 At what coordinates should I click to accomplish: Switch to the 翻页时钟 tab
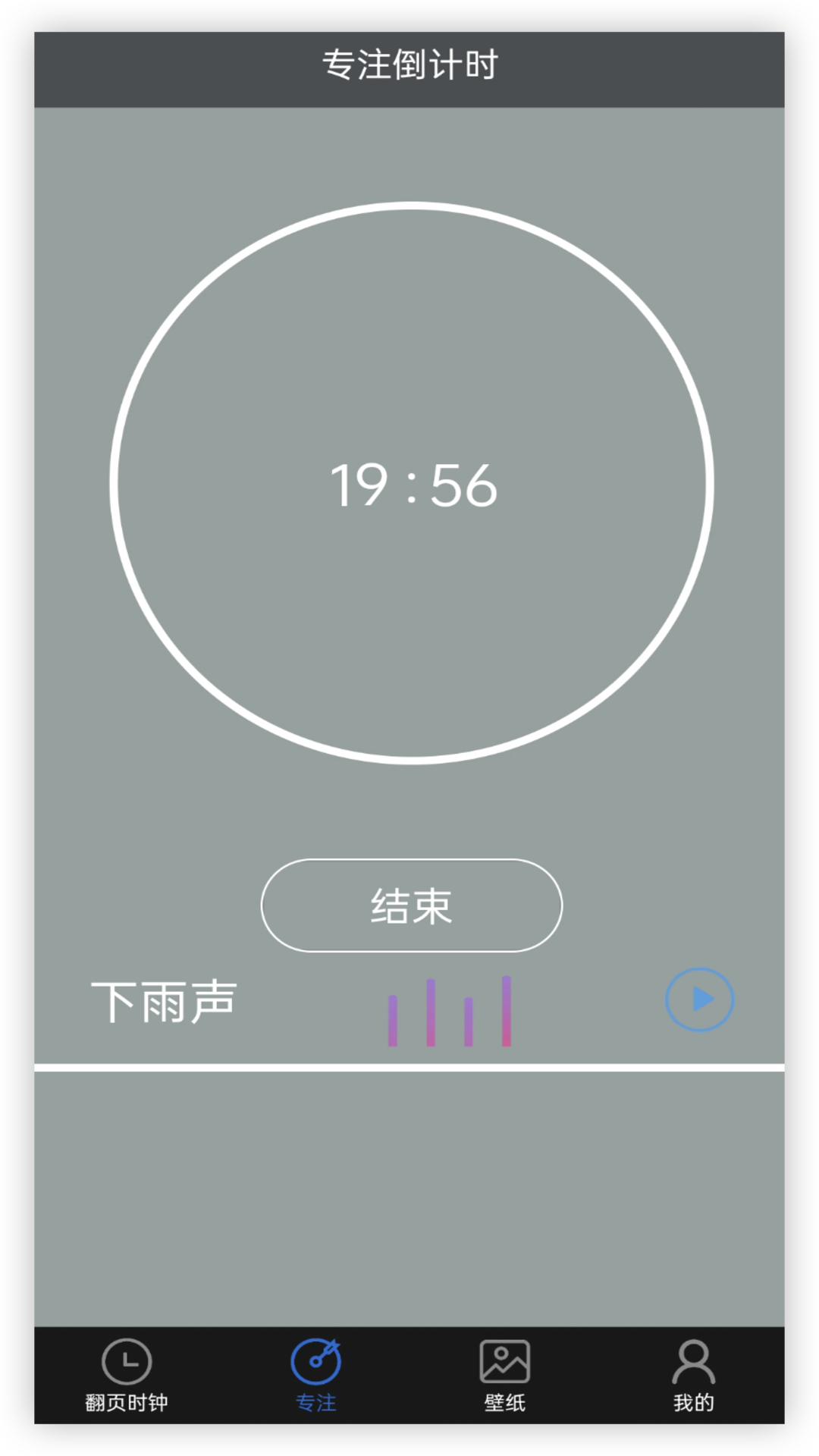pyautogui.click(x=127, y=1401)
